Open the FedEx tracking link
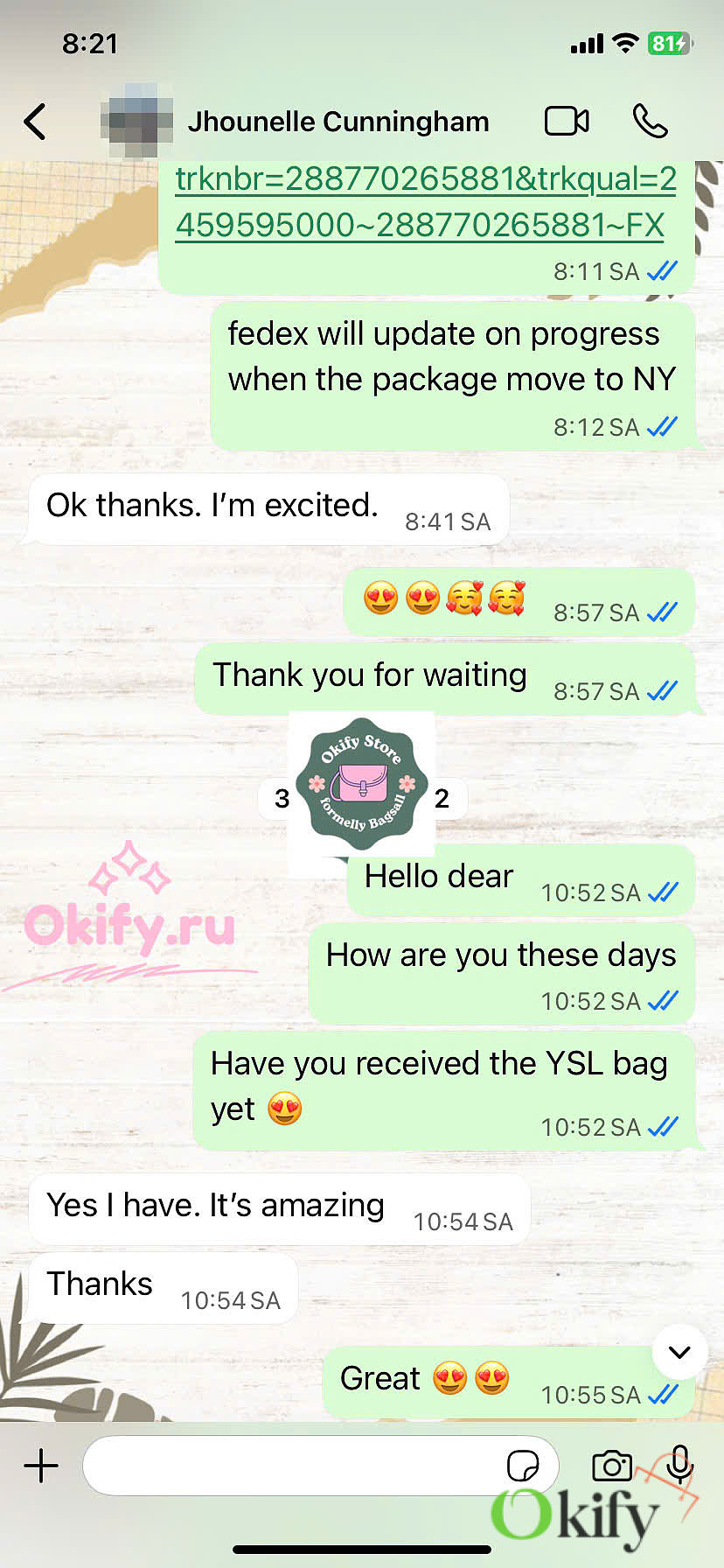 425,202
